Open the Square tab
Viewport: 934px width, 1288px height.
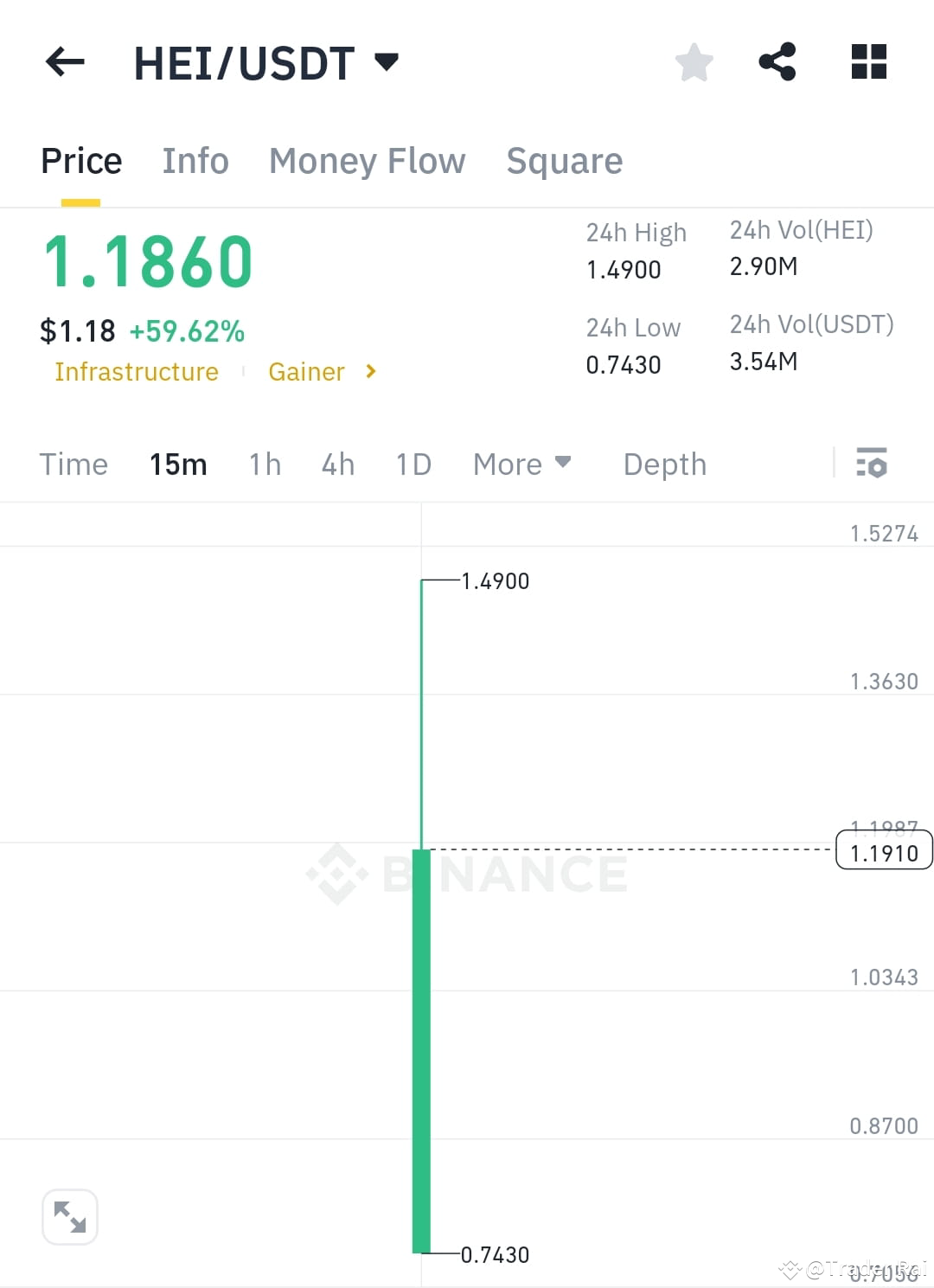(564, 161)
